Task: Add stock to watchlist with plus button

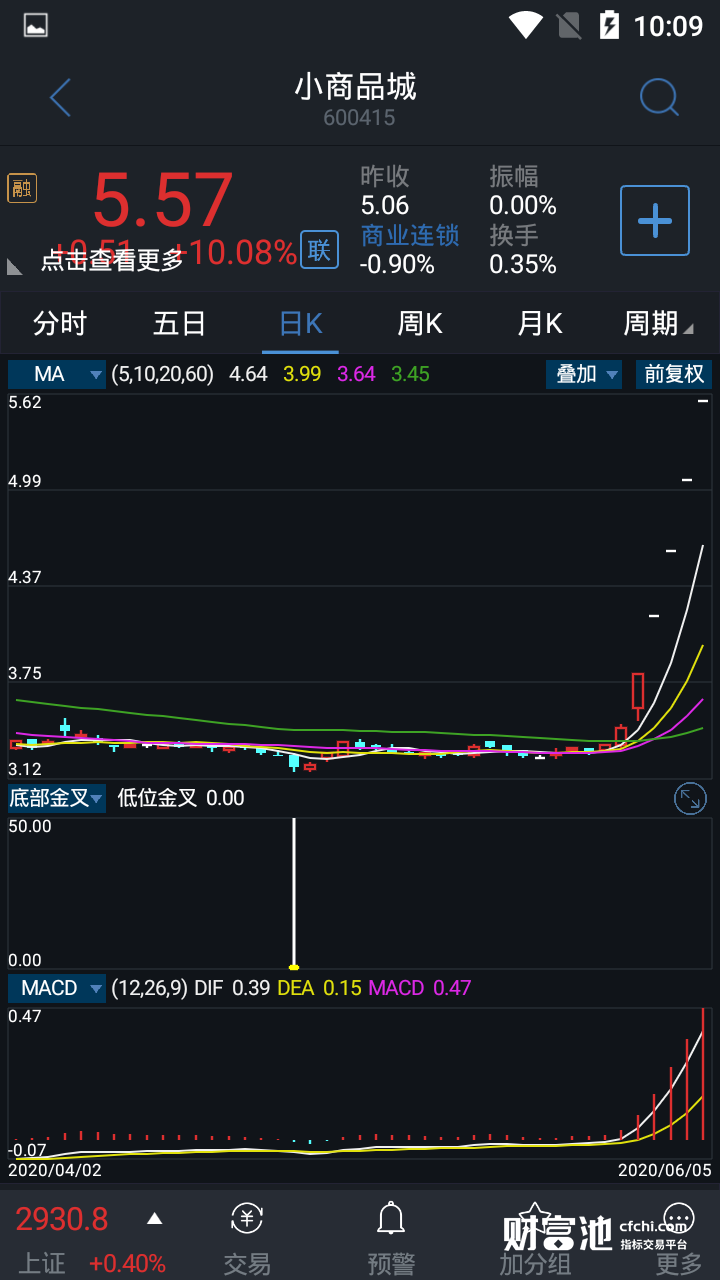Action: tap(655, 220)
